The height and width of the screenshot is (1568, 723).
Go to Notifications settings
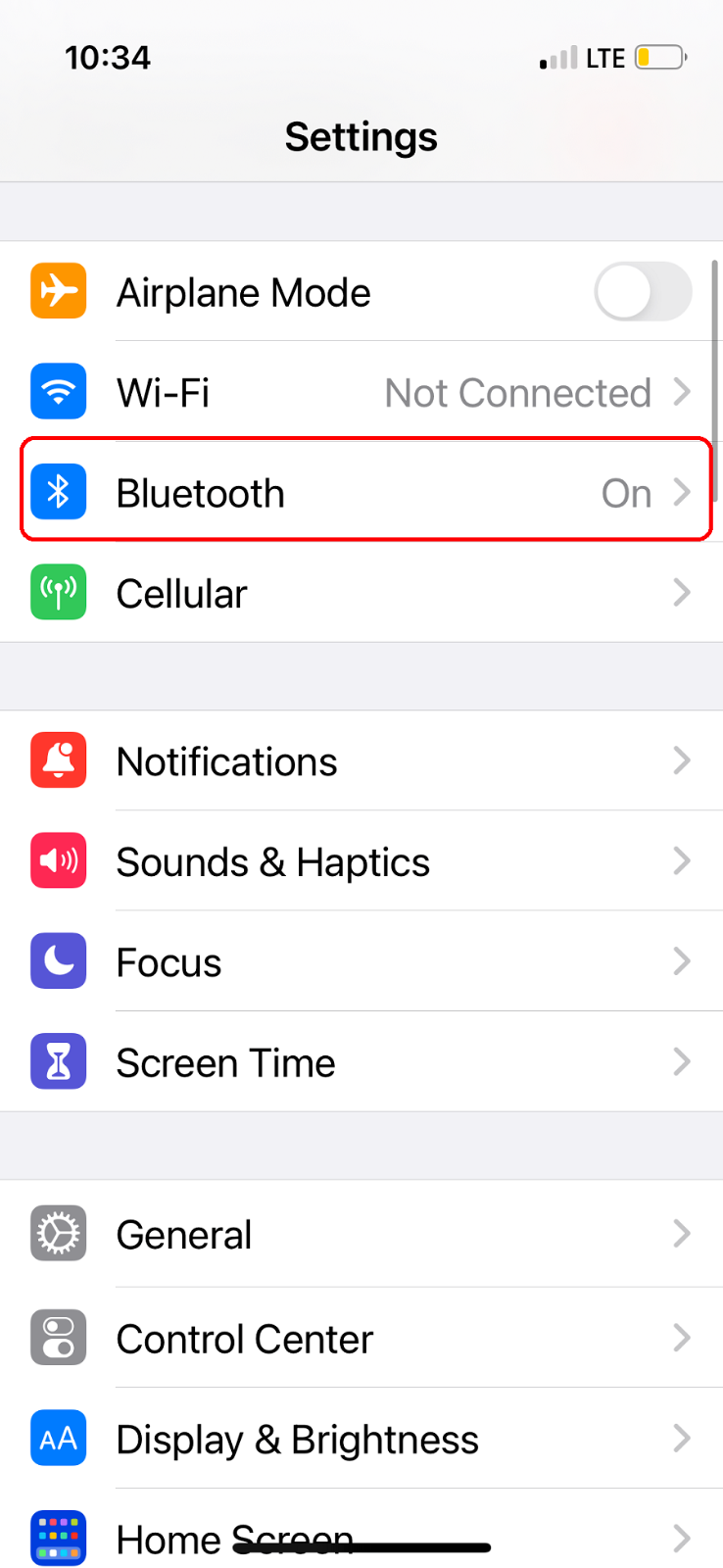click(x=361, y=761)
